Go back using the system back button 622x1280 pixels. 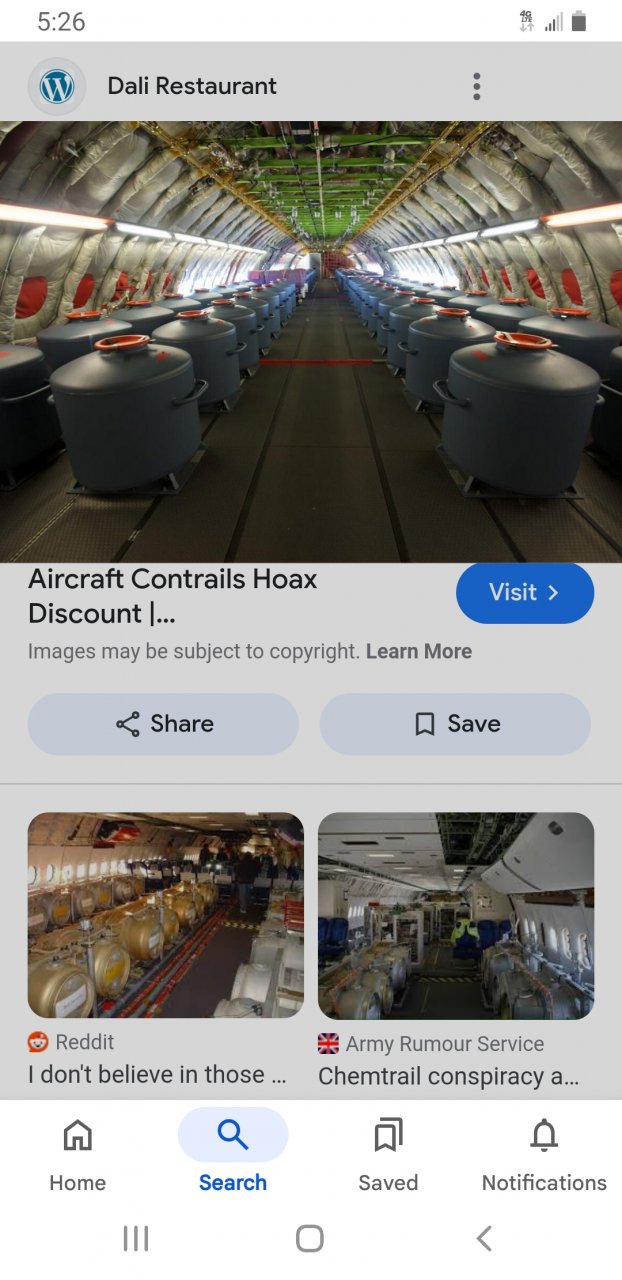coord(484,1239)
